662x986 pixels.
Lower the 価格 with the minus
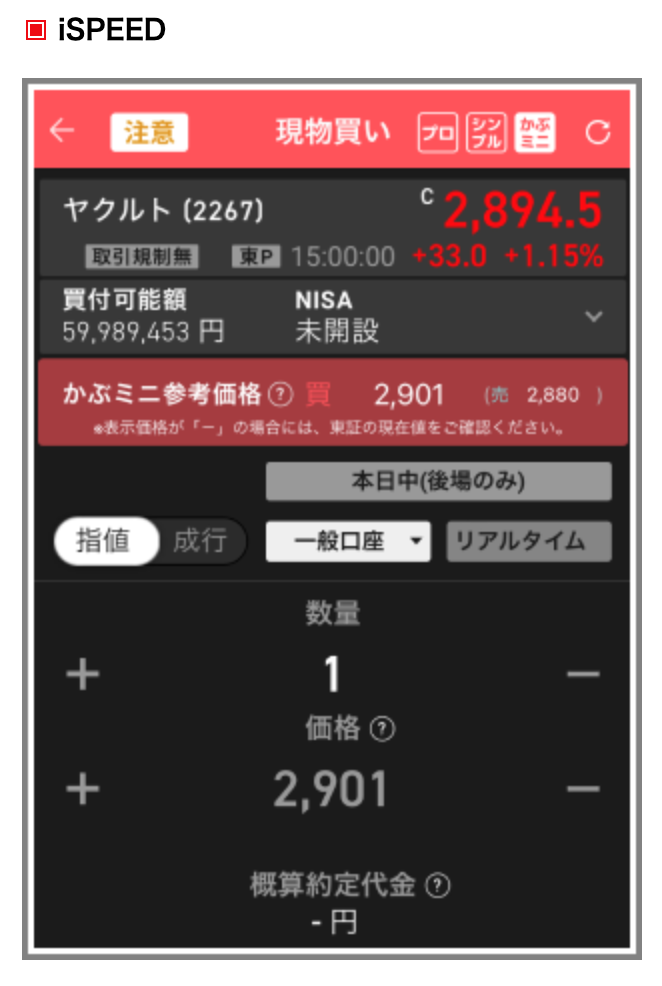582,790
